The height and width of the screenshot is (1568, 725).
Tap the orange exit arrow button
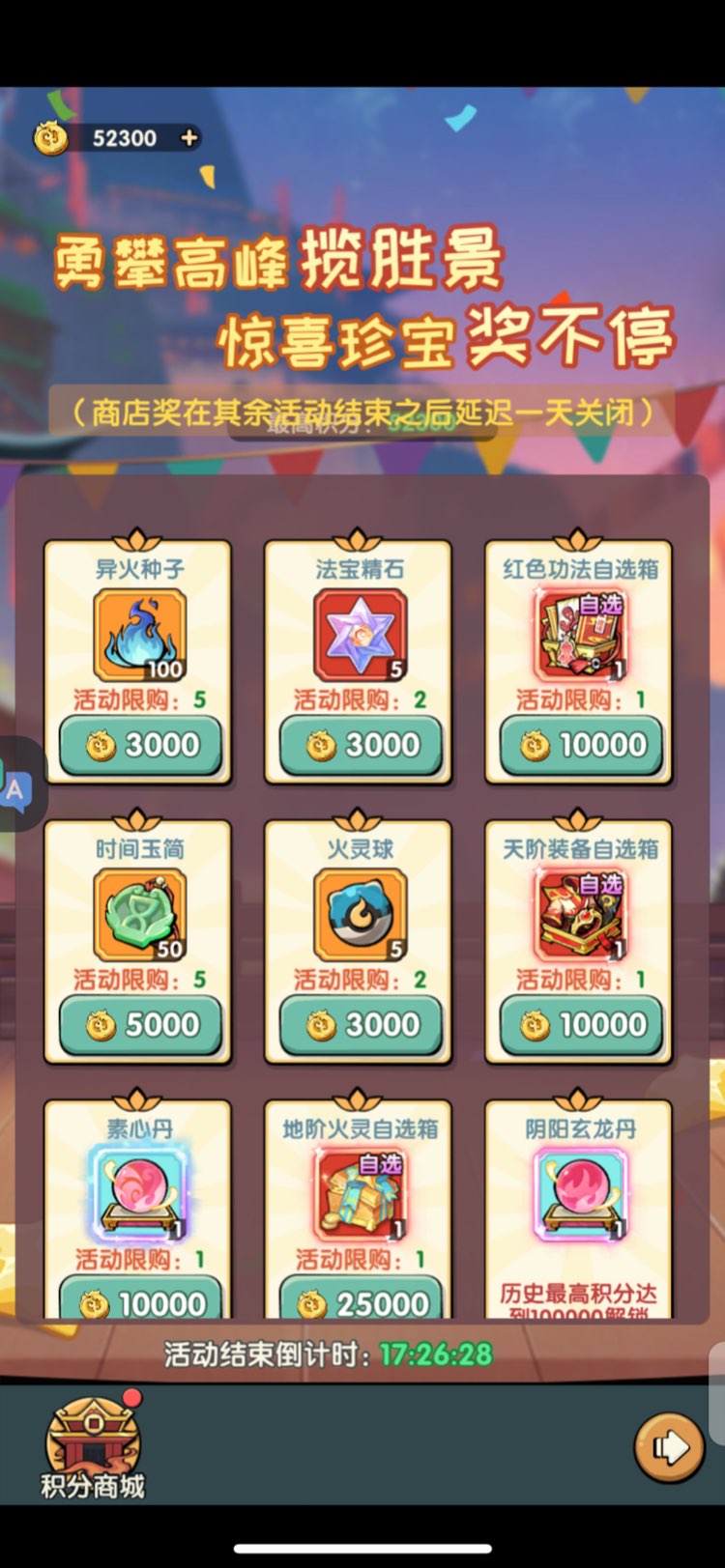669,1446
